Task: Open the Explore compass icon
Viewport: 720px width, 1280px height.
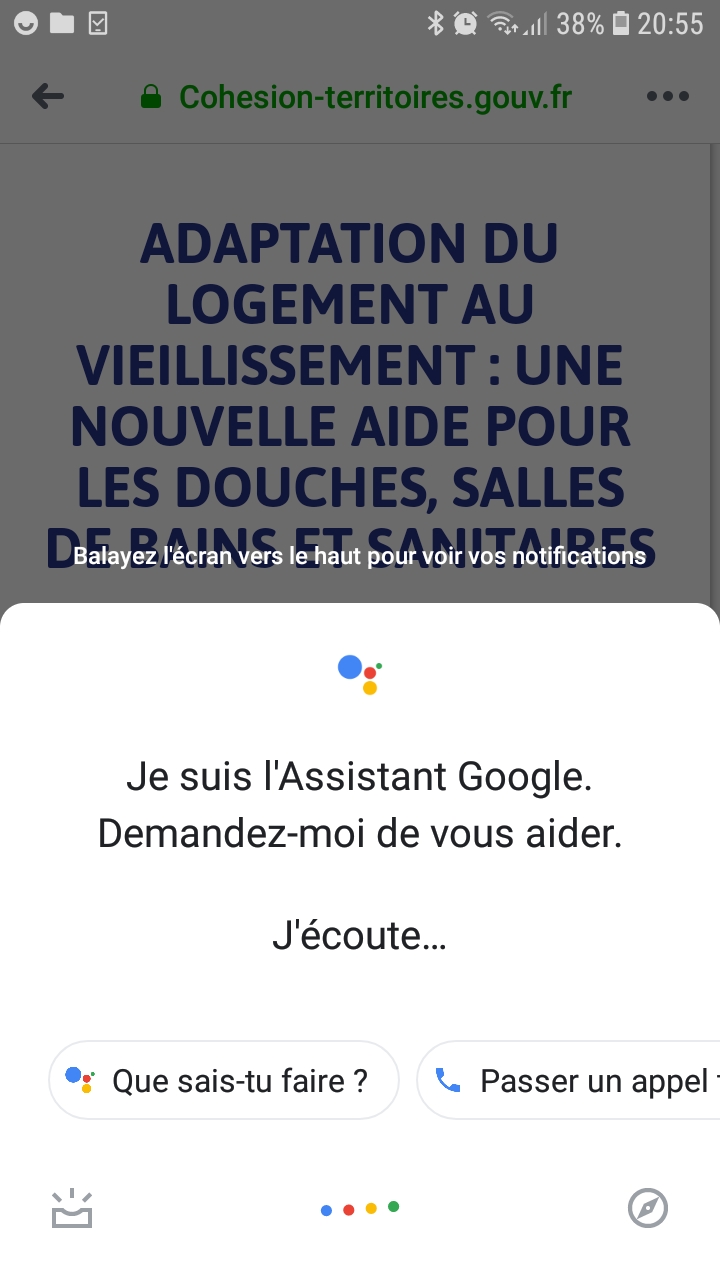Action: pyautogui.click(x=647, y=1208)
